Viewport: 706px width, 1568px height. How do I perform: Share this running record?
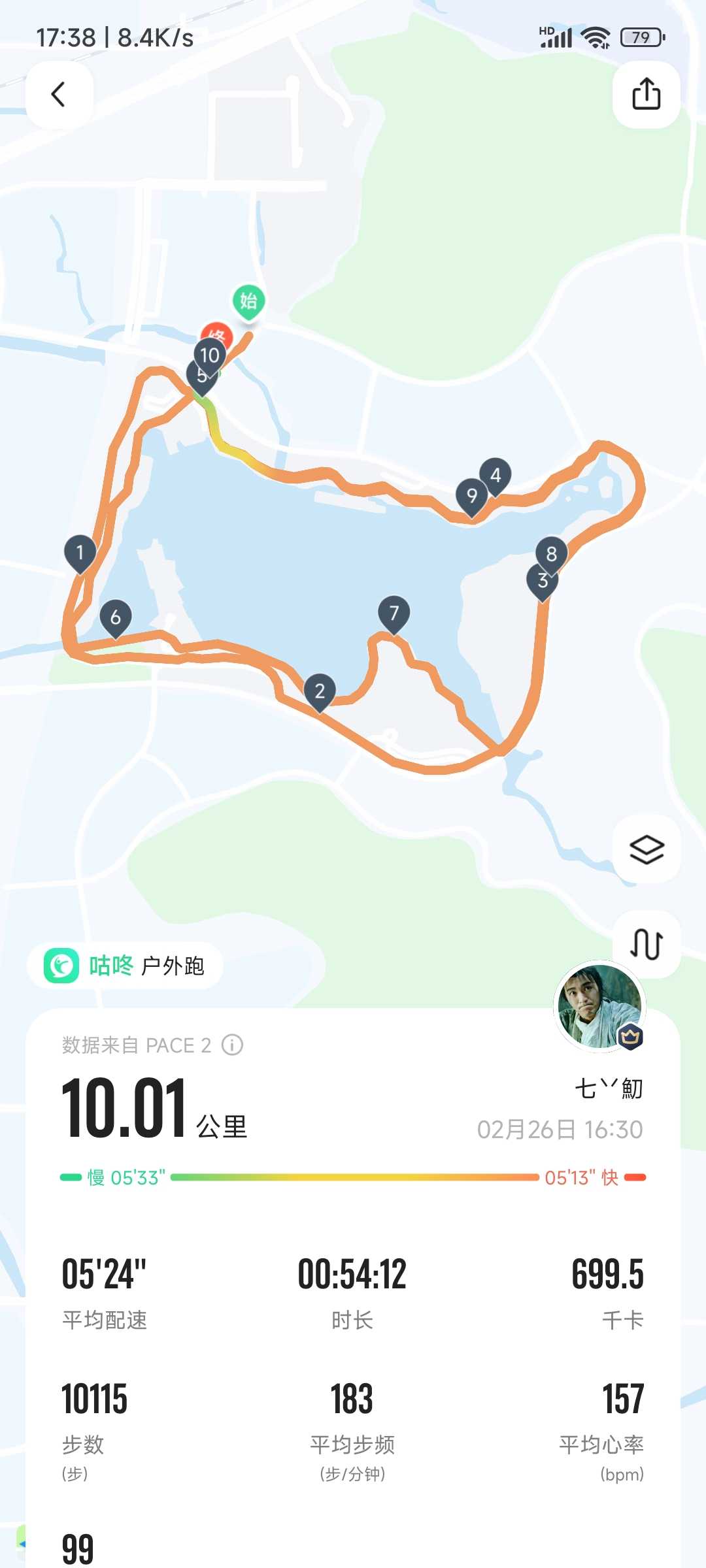point(646,95)
